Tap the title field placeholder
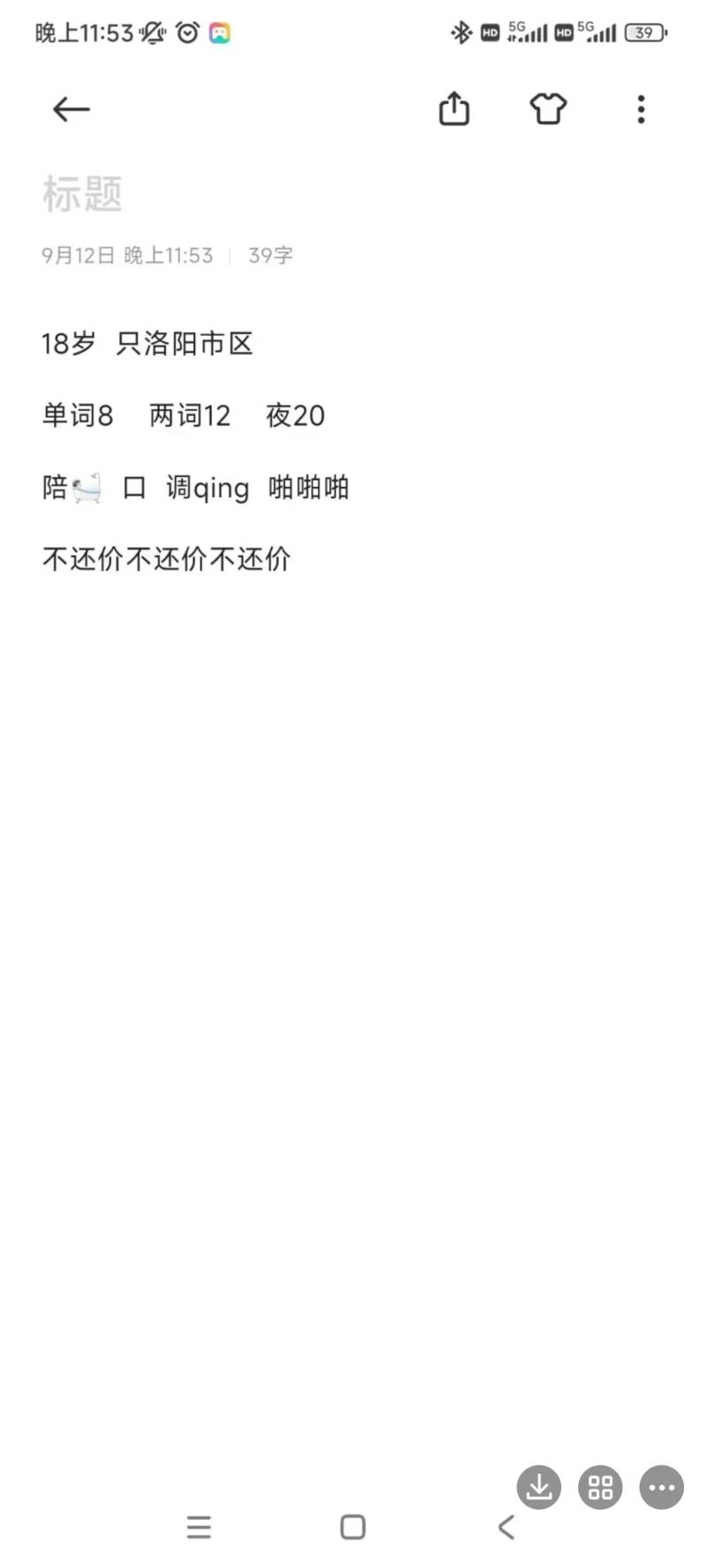 coord(83,194)
